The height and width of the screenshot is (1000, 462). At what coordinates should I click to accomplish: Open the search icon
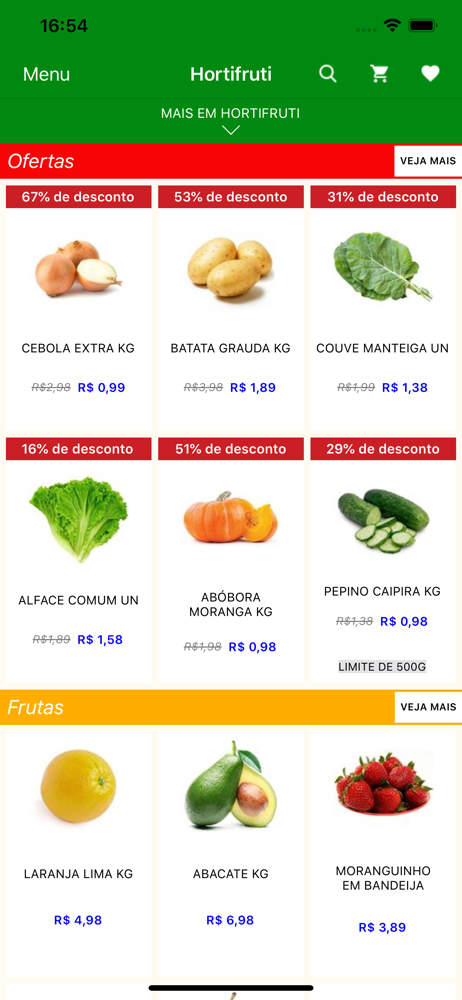[x=327, y=74]
